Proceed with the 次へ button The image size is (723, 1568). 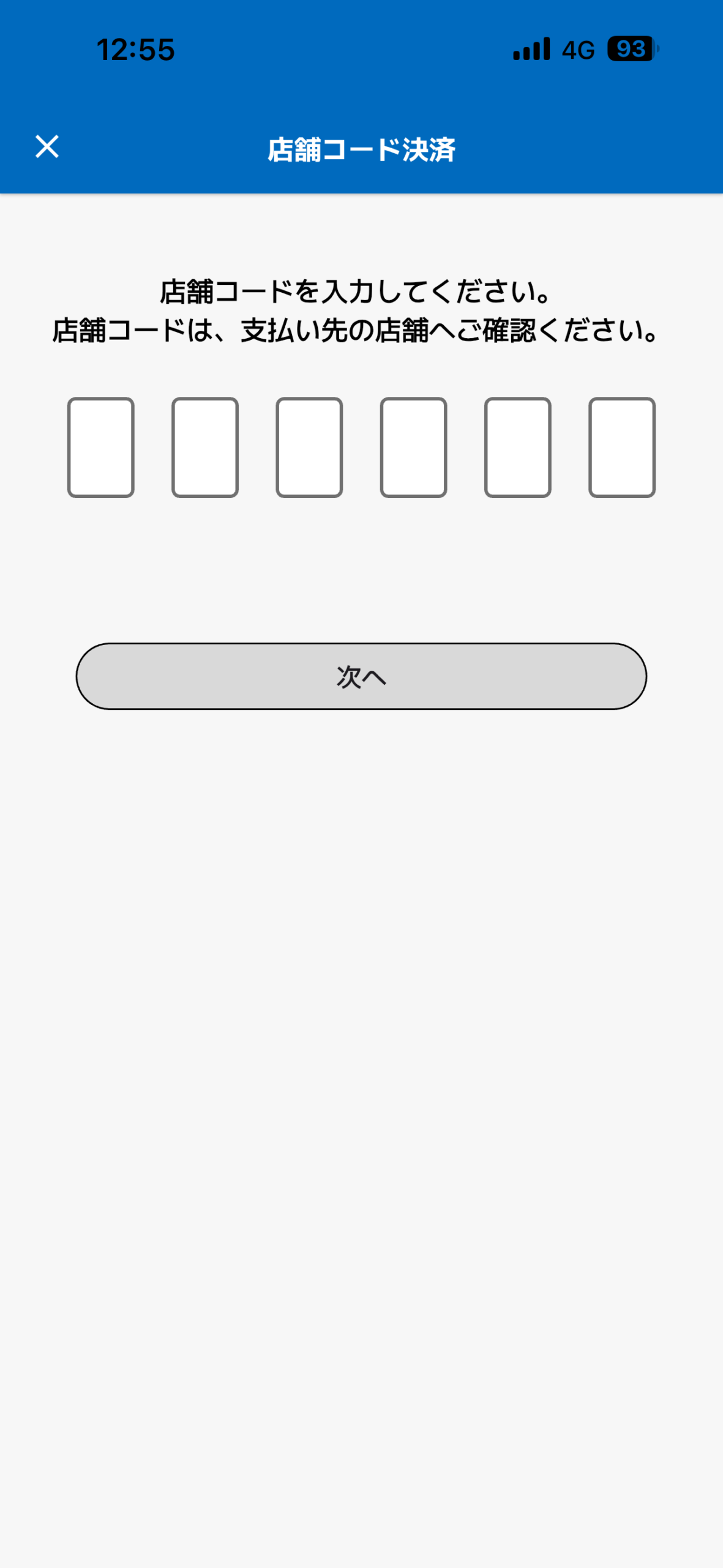361,676
